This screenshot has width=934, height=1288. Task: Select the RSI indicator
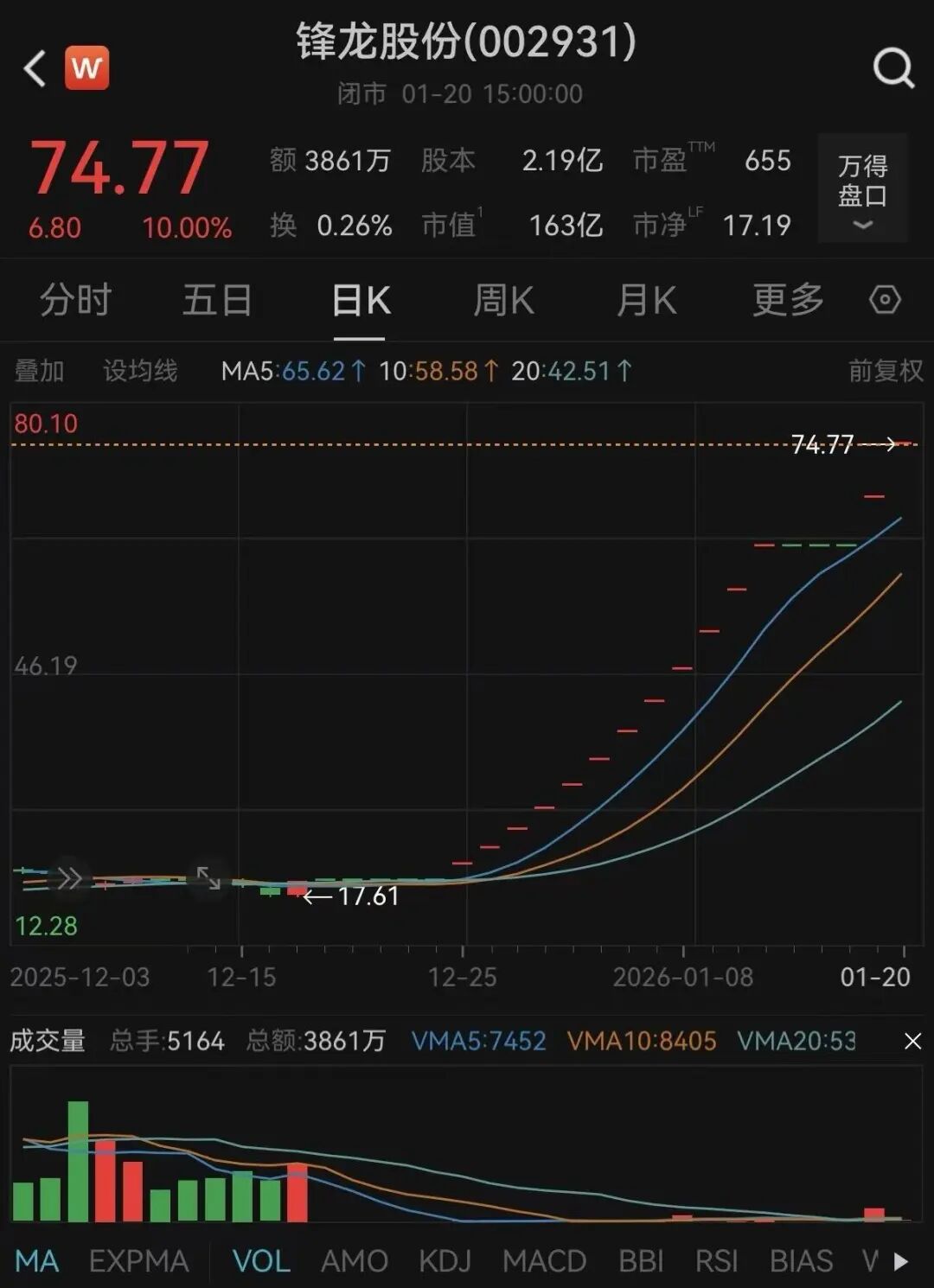(x=716, y=1261)
